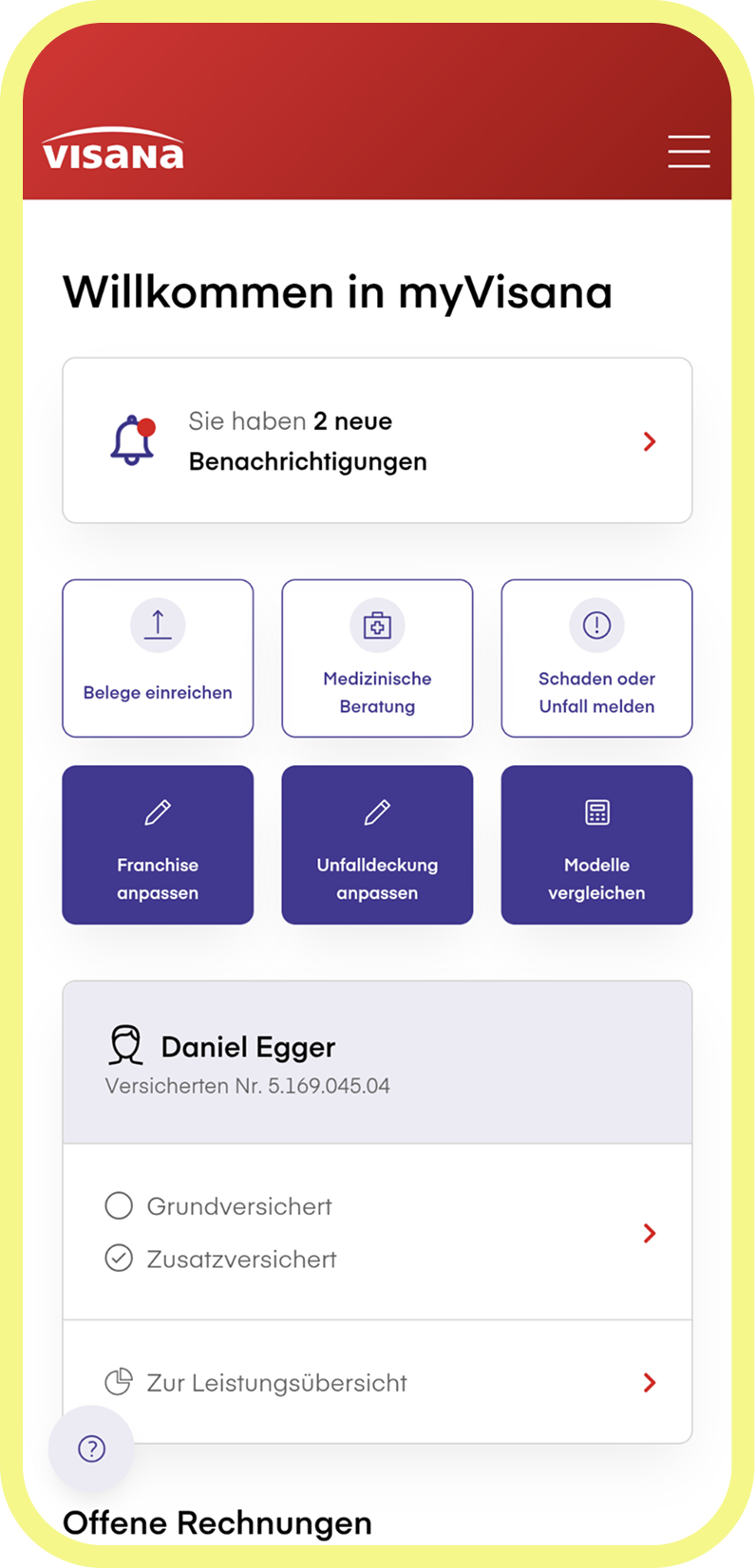Image resolution: width=755 pixels, height=1568 pixels.
Task: Open the help question mark button
Action: pos(91,1448)
